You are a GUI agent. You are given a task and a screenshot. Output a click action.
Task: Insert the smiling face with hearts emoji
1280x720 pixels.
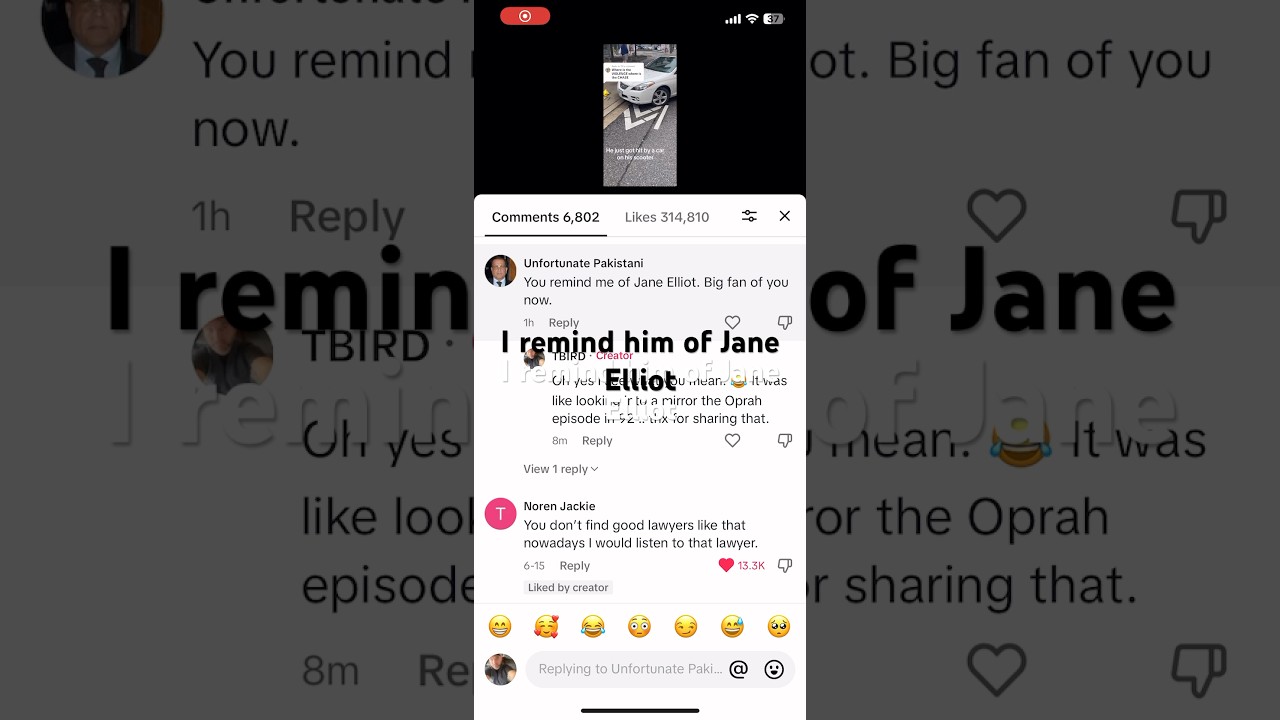pyautogui.click(x=546, y=627)
